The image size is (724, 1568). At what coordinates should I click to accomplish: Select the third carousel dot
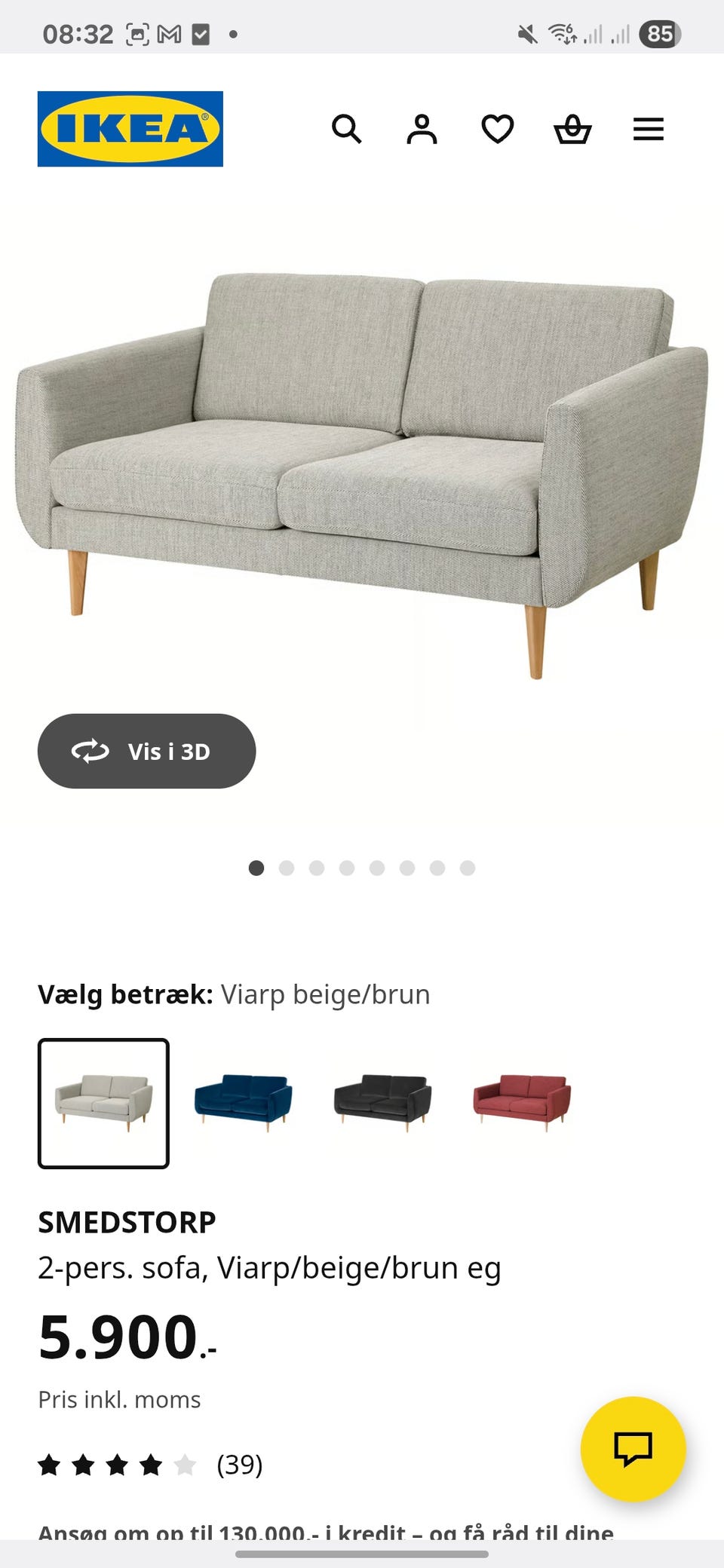click(x=317, y=868)
